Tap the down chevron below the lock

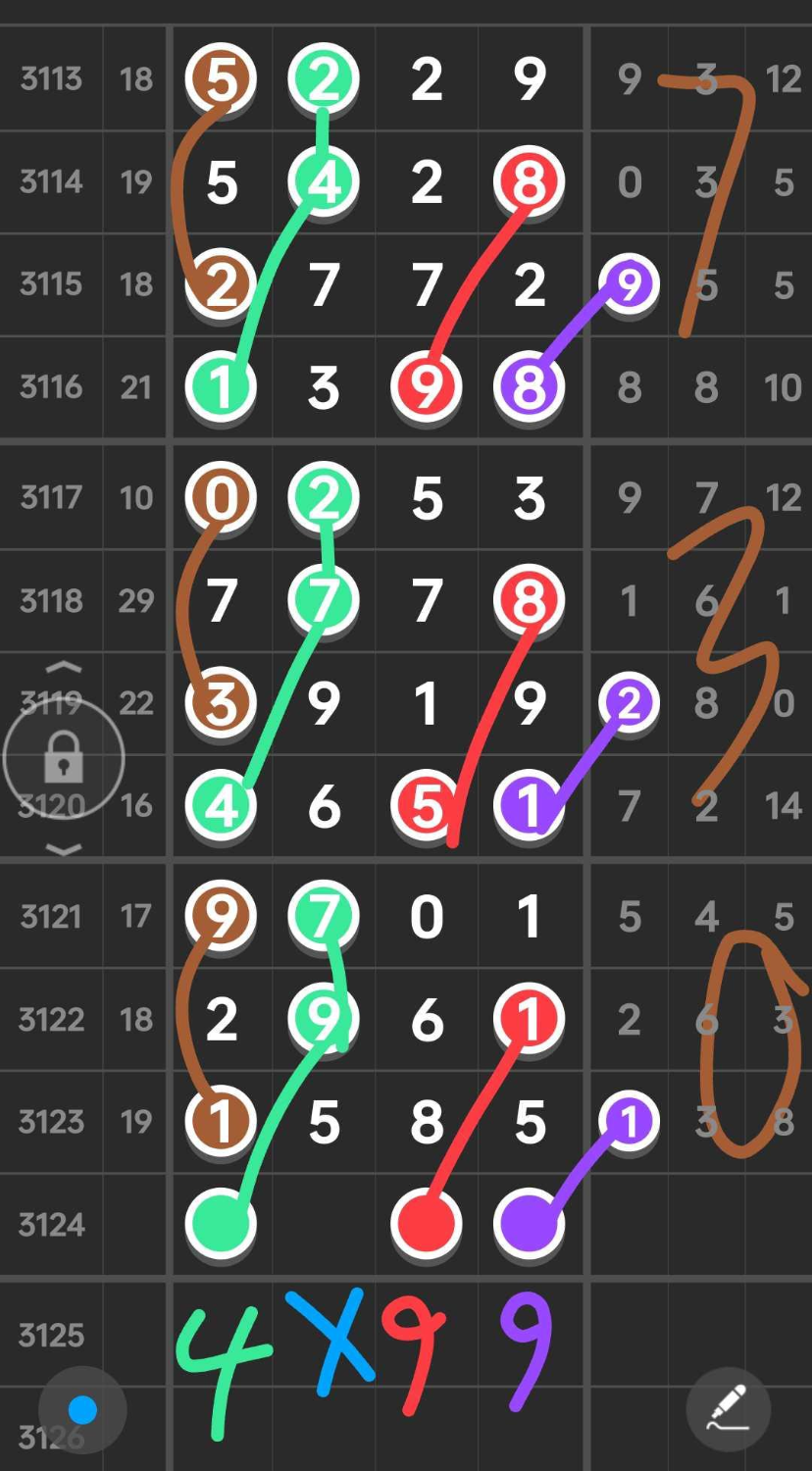click(x=65, y=849)
